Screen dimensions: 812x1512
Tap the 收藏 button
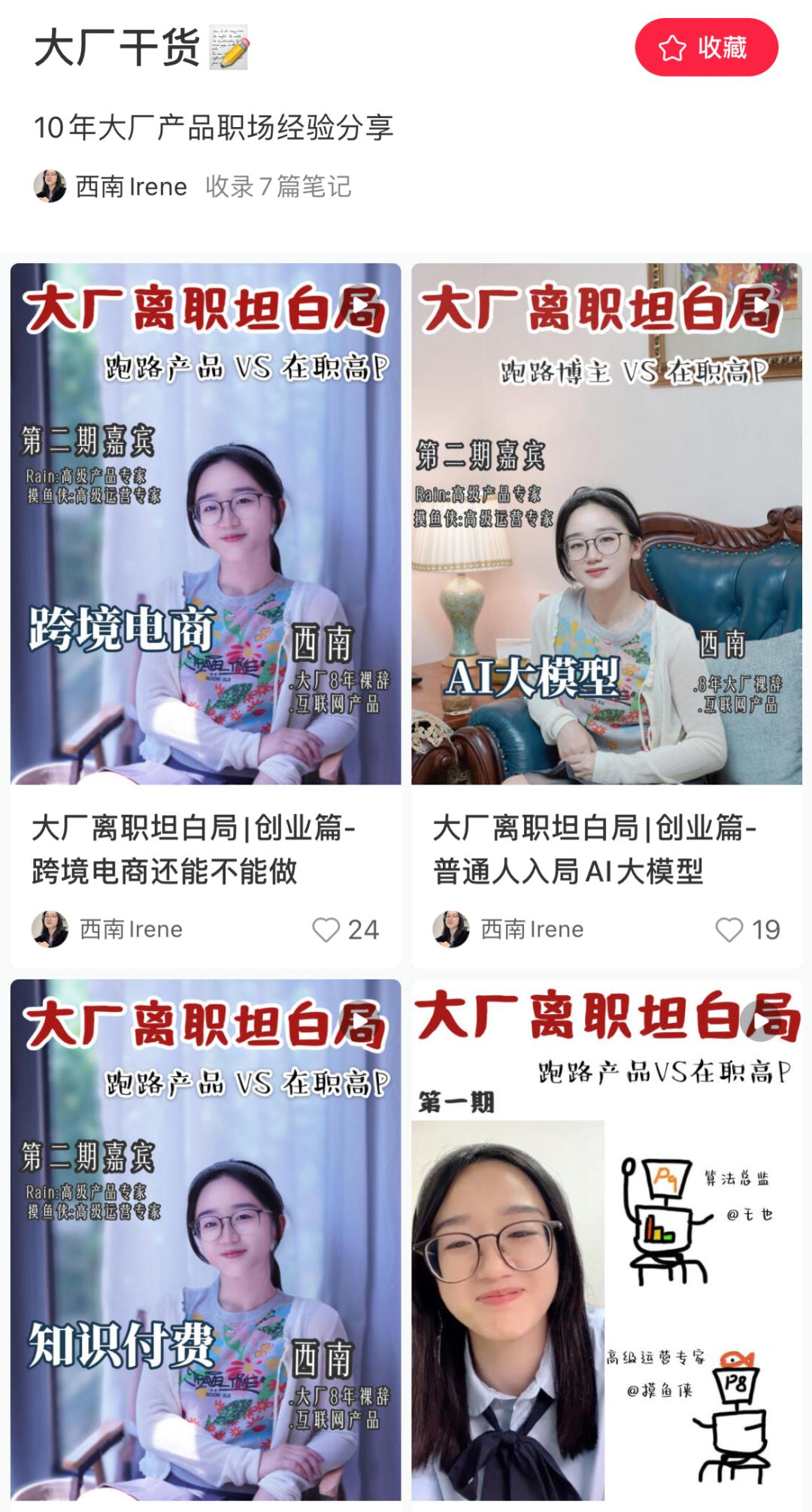[x=706, y=48]
